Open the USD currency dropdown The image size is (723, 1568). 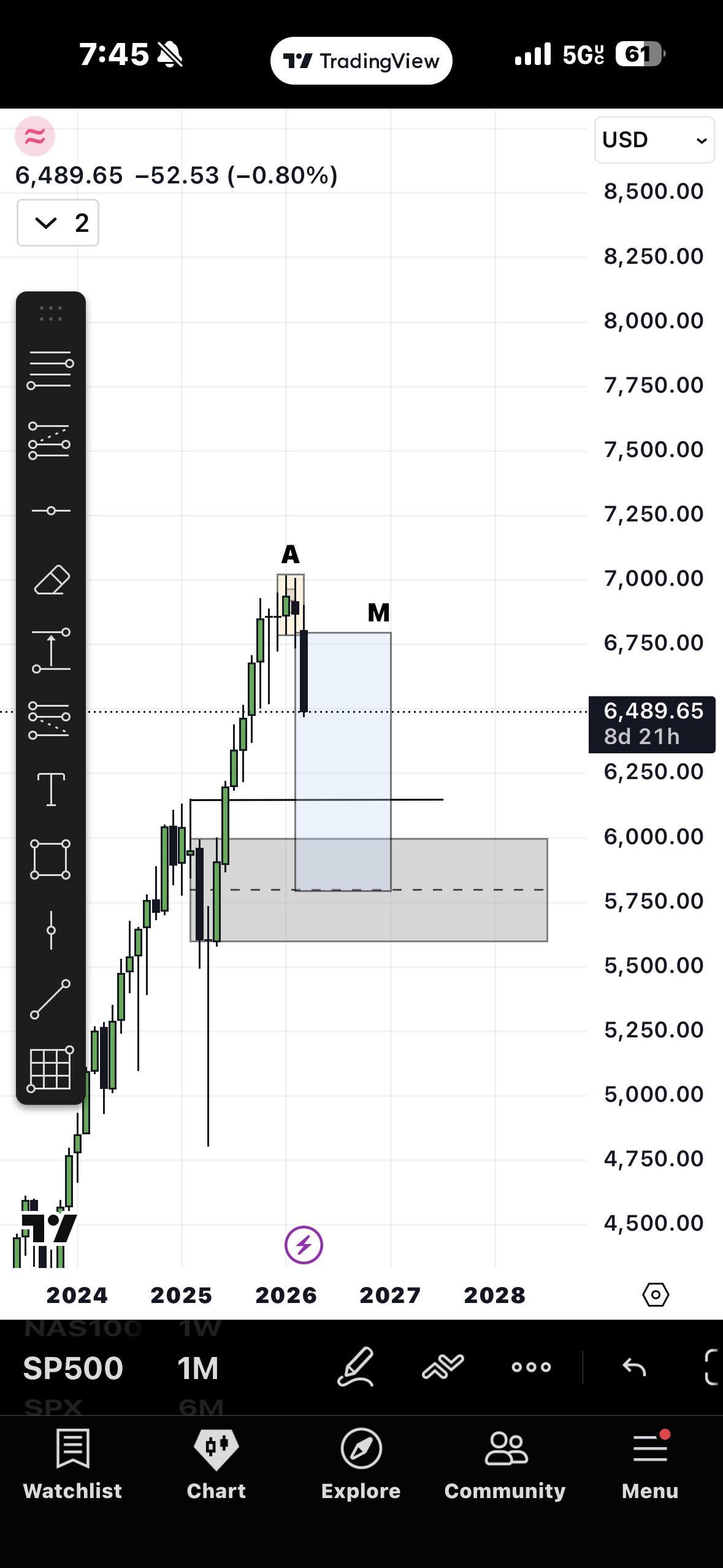(654, 140)
